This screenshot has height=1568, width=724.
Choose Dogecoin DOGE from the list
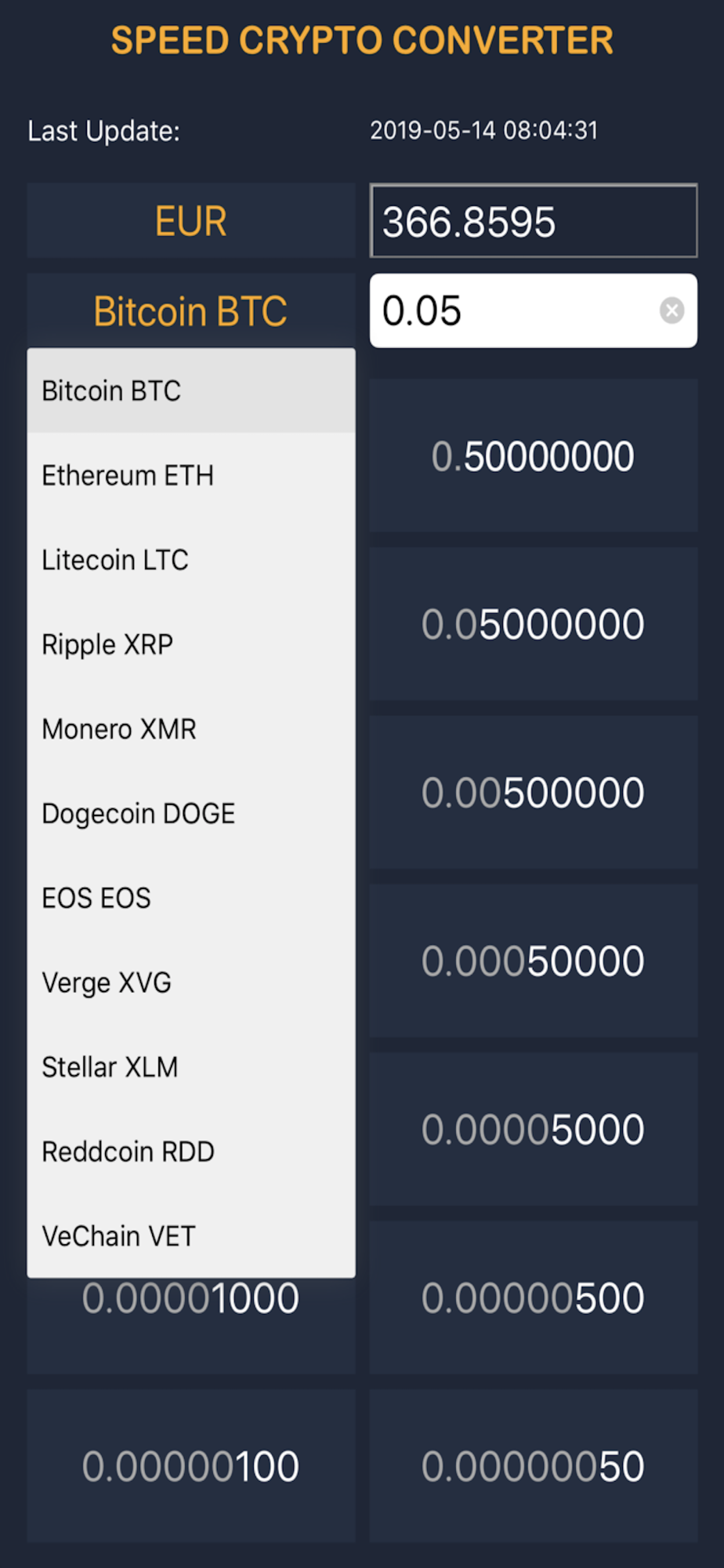pos(190,814)
